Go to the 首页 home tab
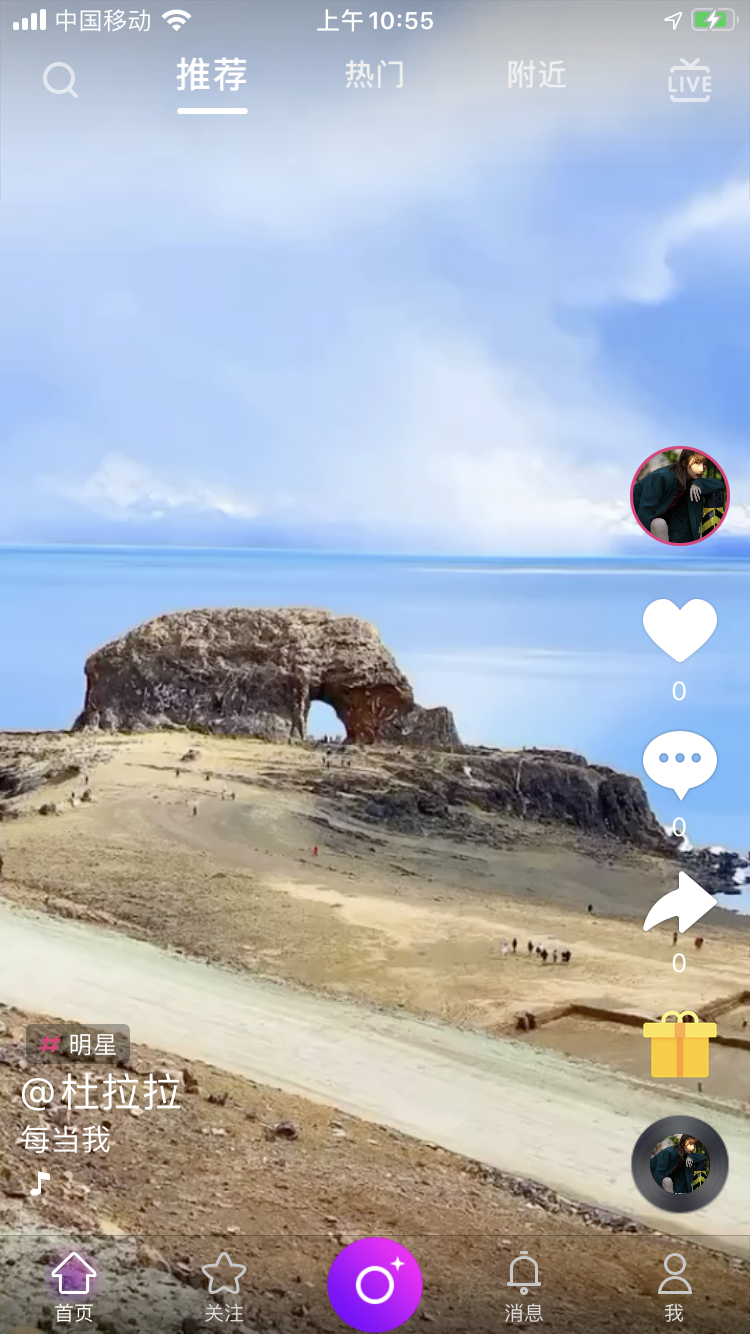Image resolution: width=750 pixels, height=1334 pixels. click(x=74, y=1287)
